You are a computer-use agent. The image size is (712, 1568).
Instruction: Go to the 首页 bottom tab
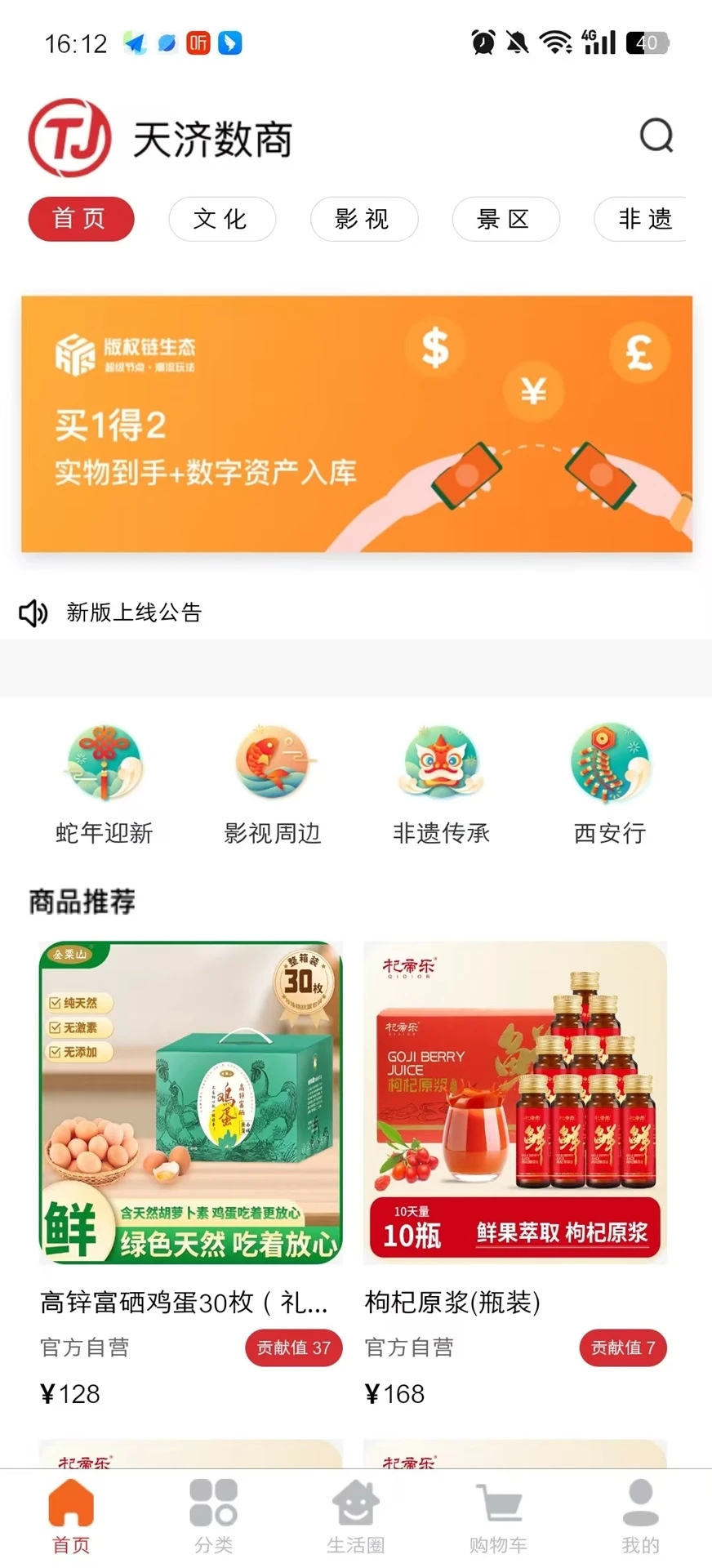pyautogui.click(x=71, y=1518)
